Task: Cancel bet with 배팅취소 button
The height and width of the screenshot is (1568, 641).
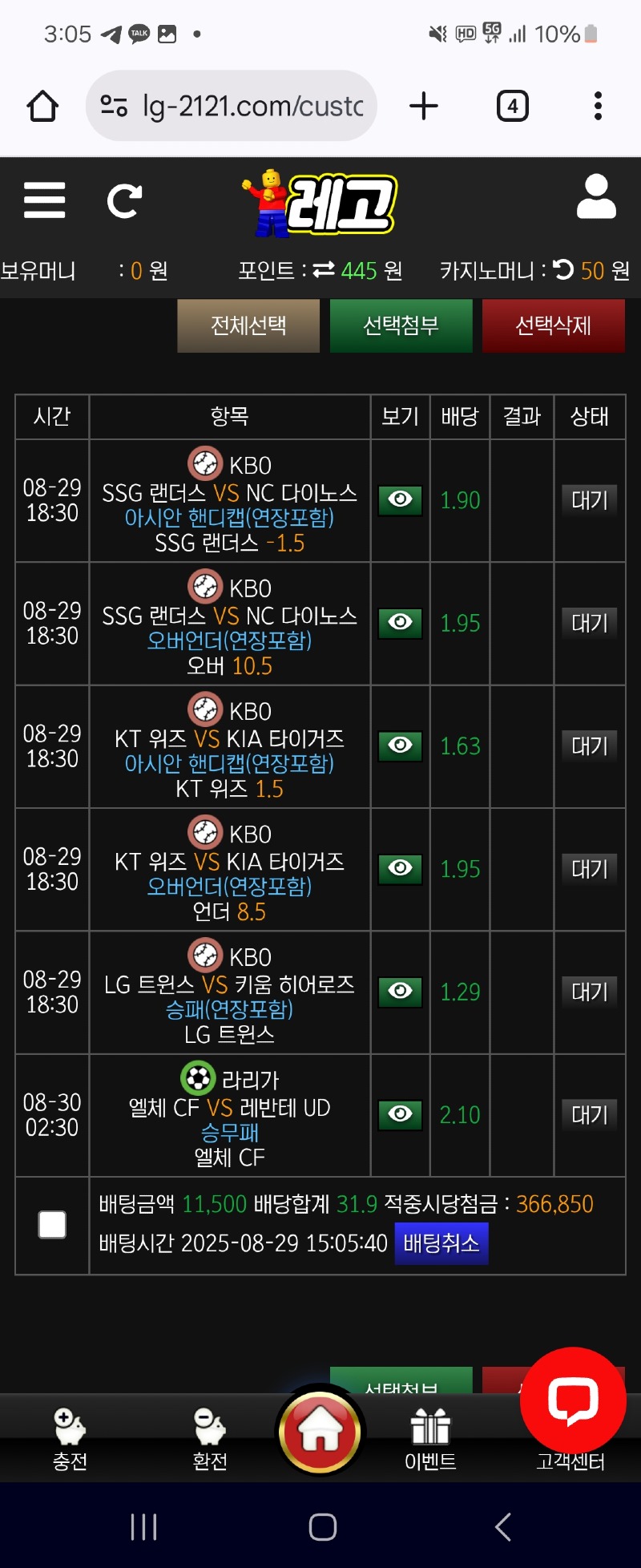Action: [441, 1243]
